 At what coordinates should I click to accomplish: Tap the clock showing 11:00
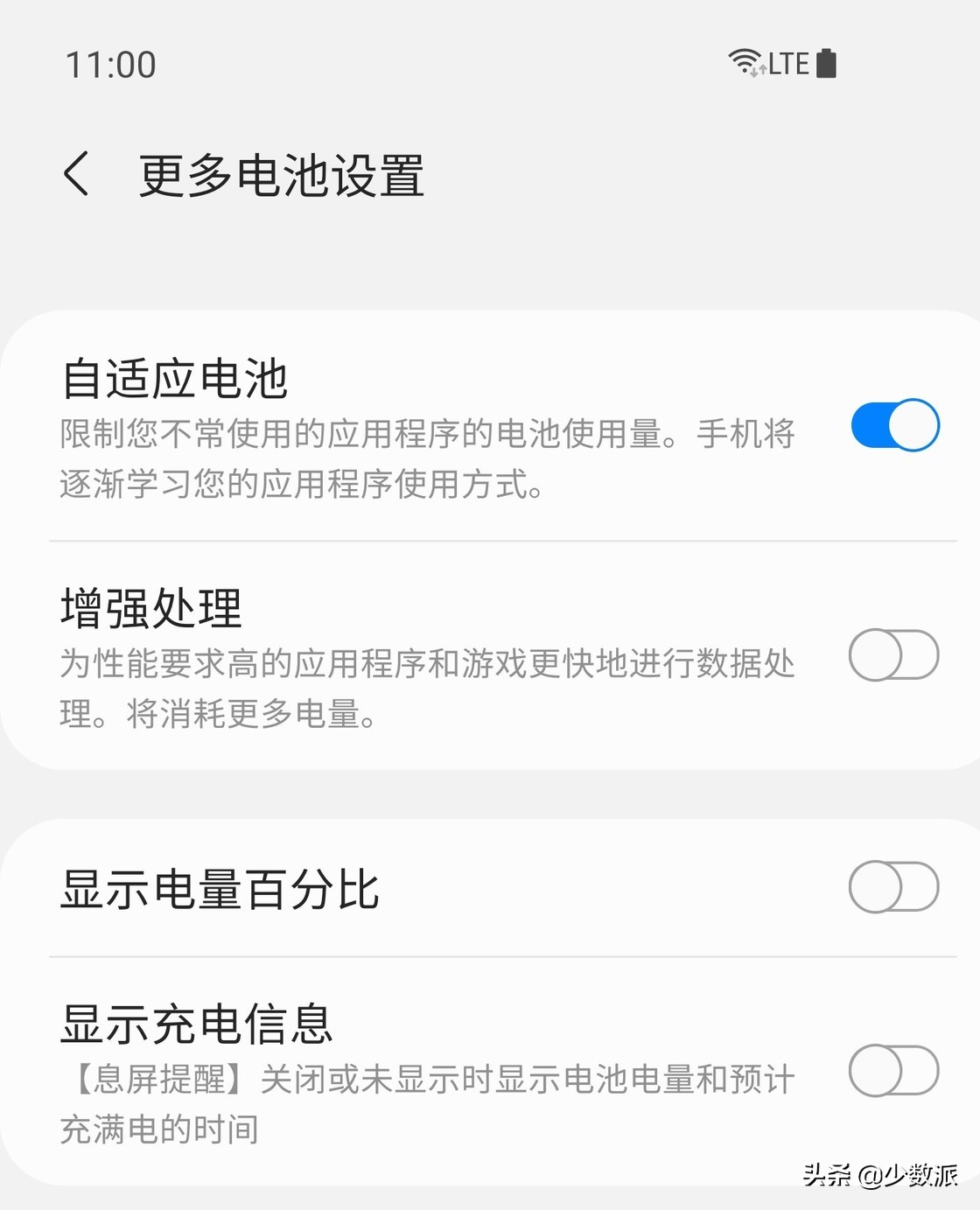tap(111, 64)
